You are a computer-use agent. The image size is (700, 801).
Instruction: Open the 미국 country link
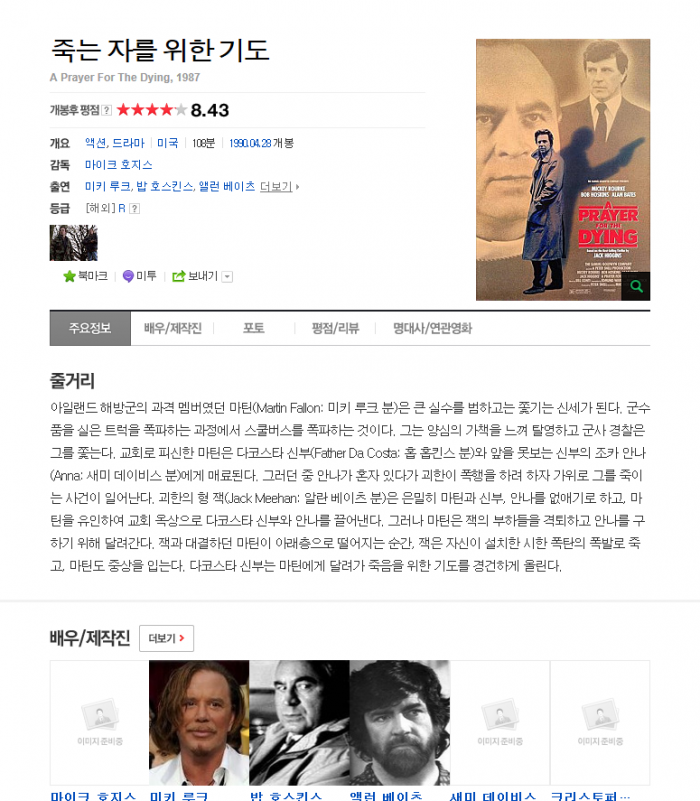tap(168, 143)
